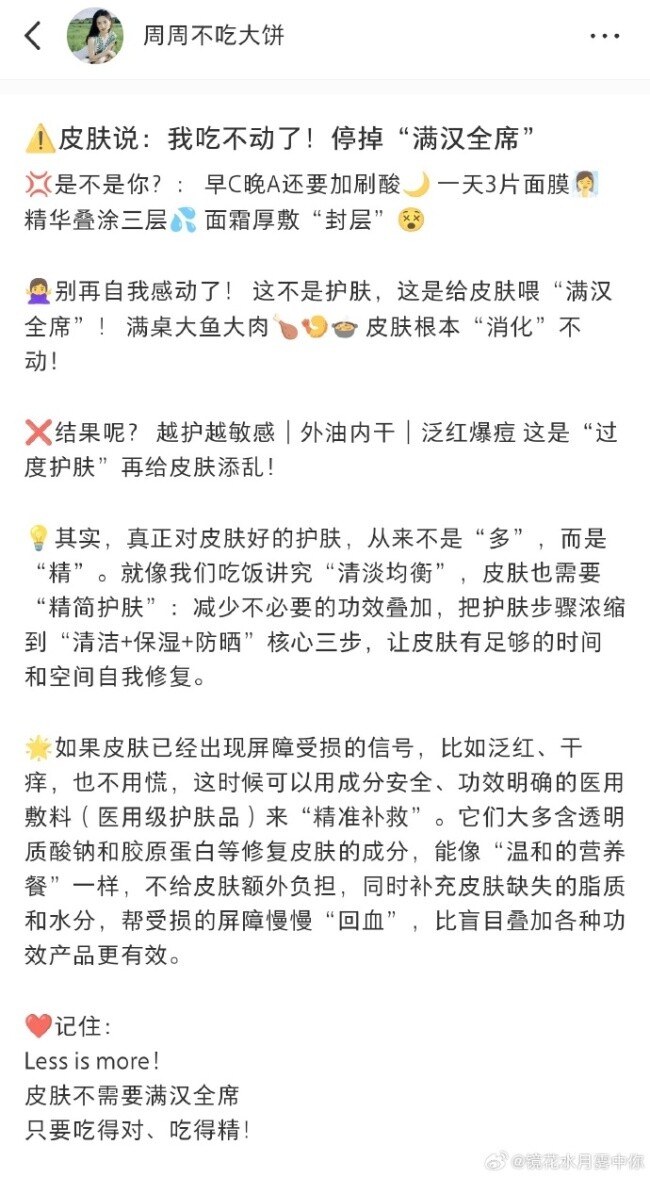Screen dimensions: 650x1177
Task: Open 周周不吃大饼's profile avatar
Action: tap(95, 35)
